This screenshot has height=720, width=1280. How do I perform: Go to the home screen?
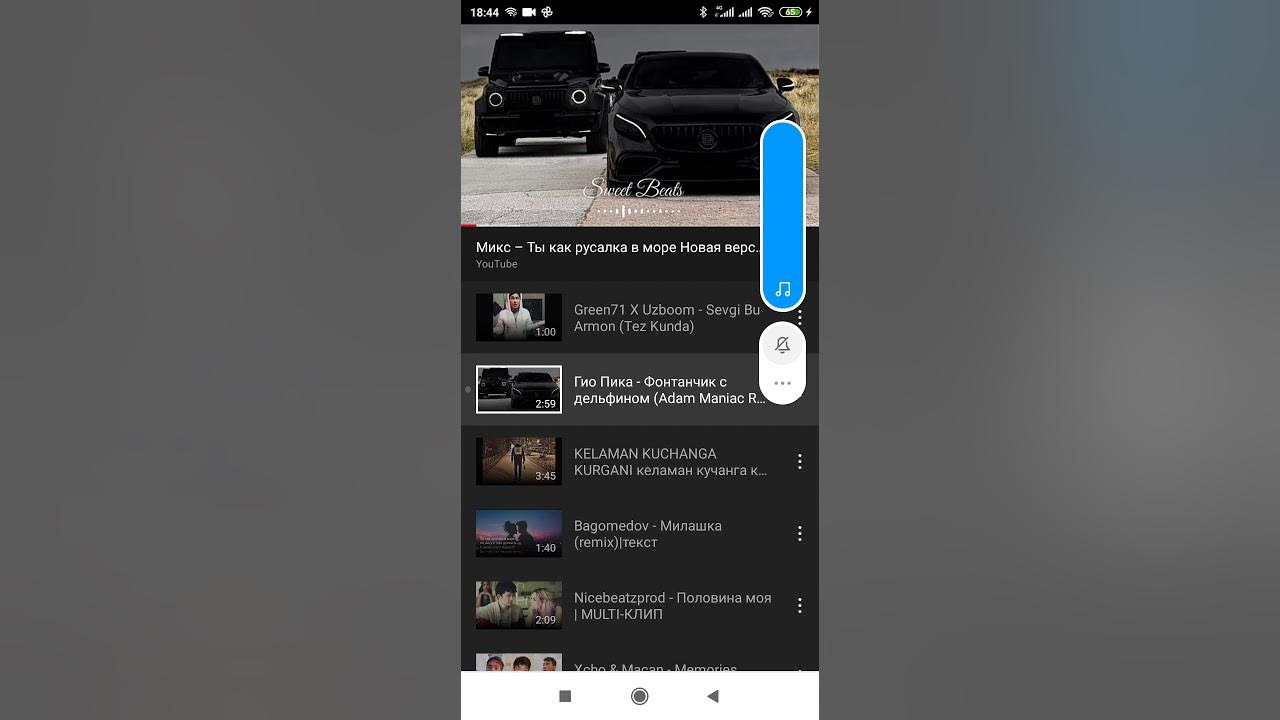point(640,696)
